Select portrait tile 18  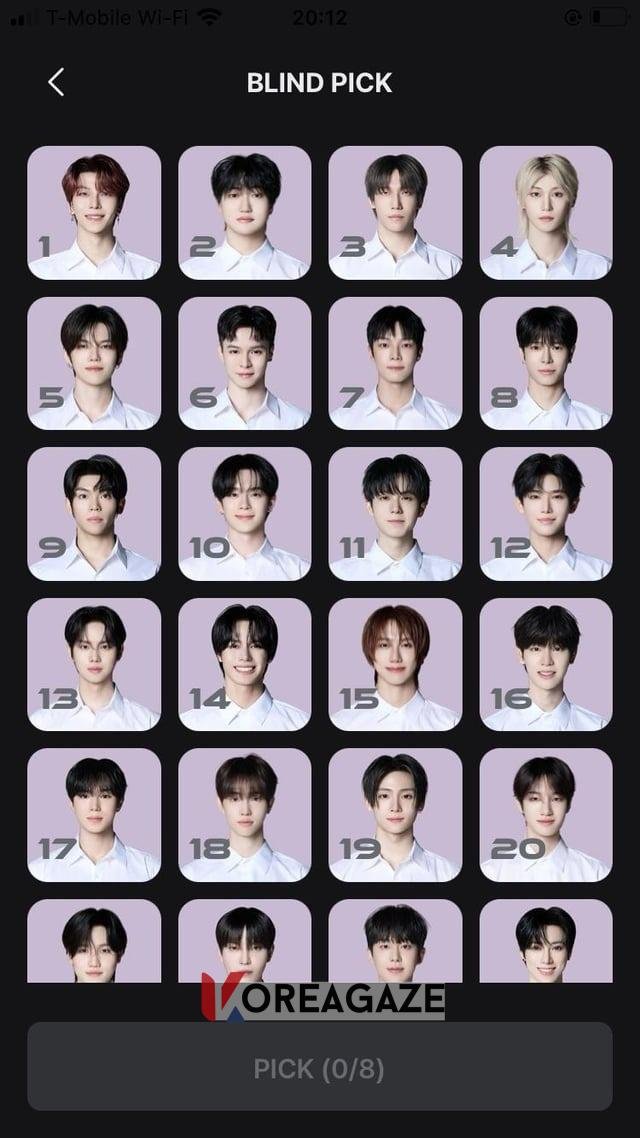click(245, 815)
